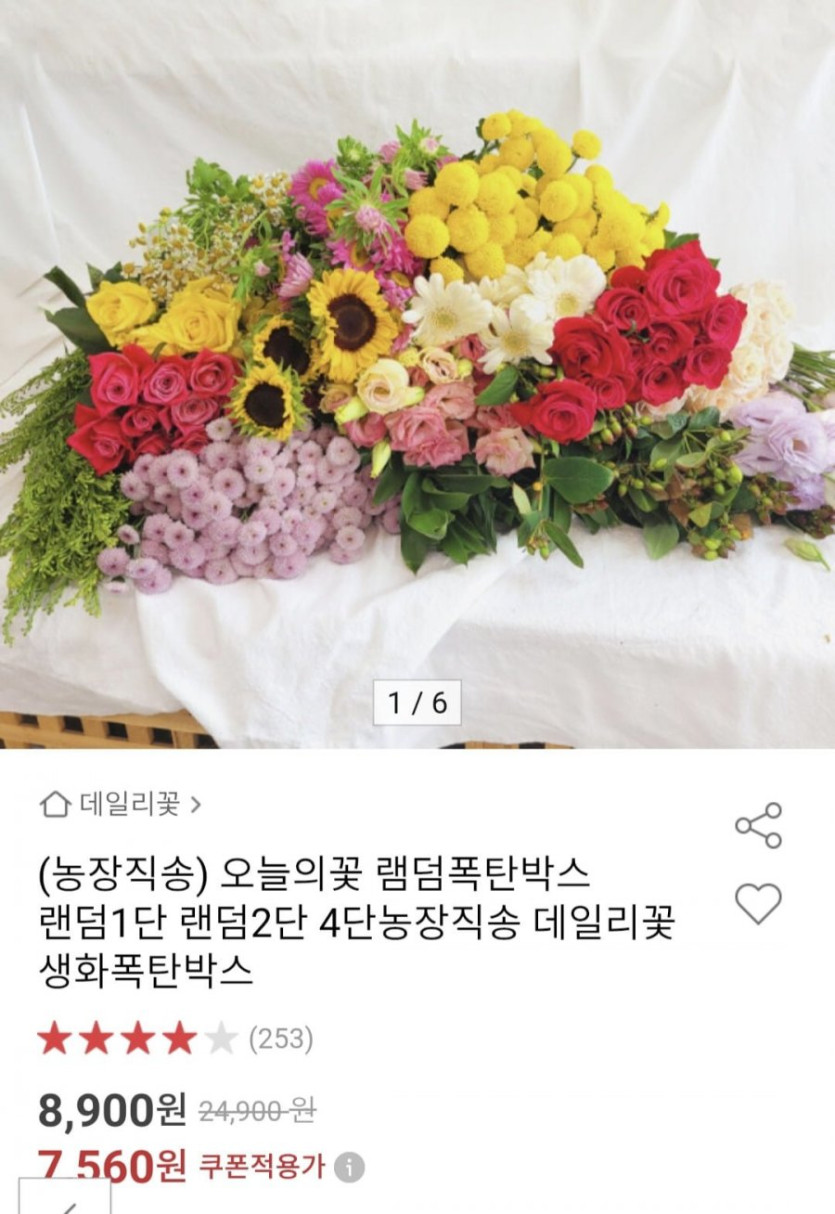View the 253 customer reviews
The width and height of the screenshot is (835, 1214).
(x=280, y=1039)
